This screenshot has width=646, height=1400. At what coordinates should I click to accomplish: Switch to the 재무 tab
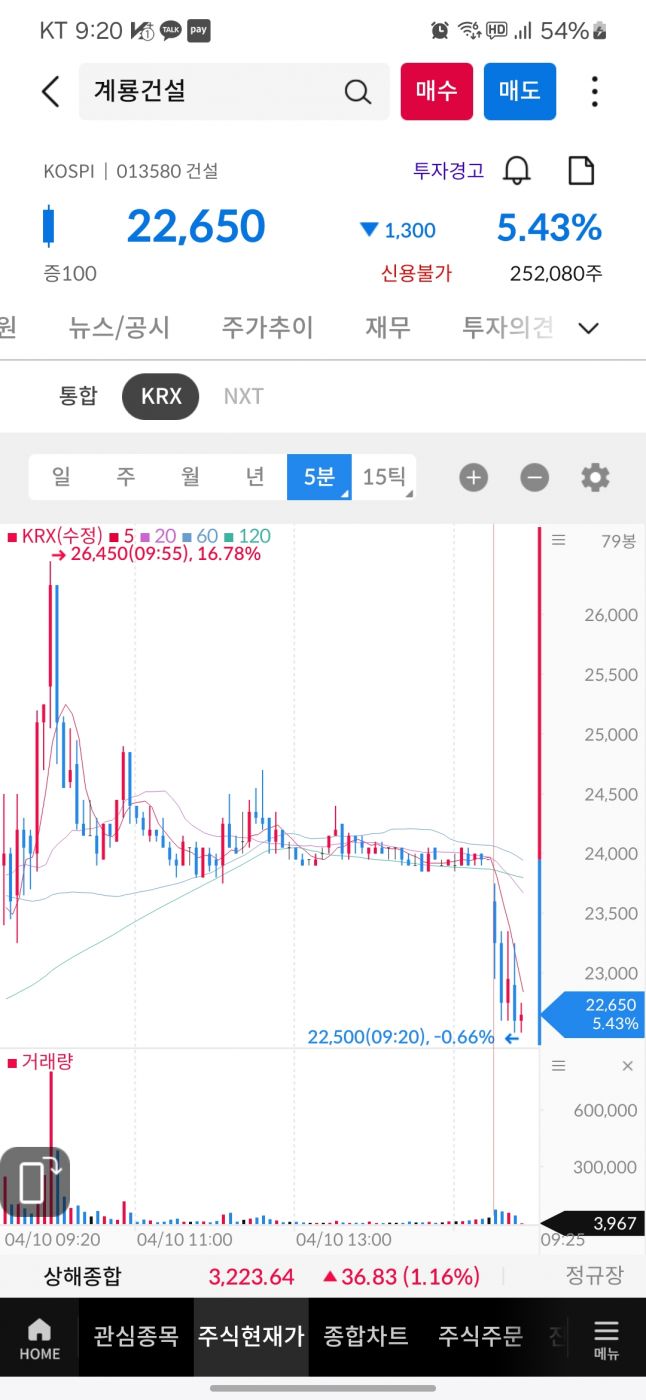tap(387, 327)
